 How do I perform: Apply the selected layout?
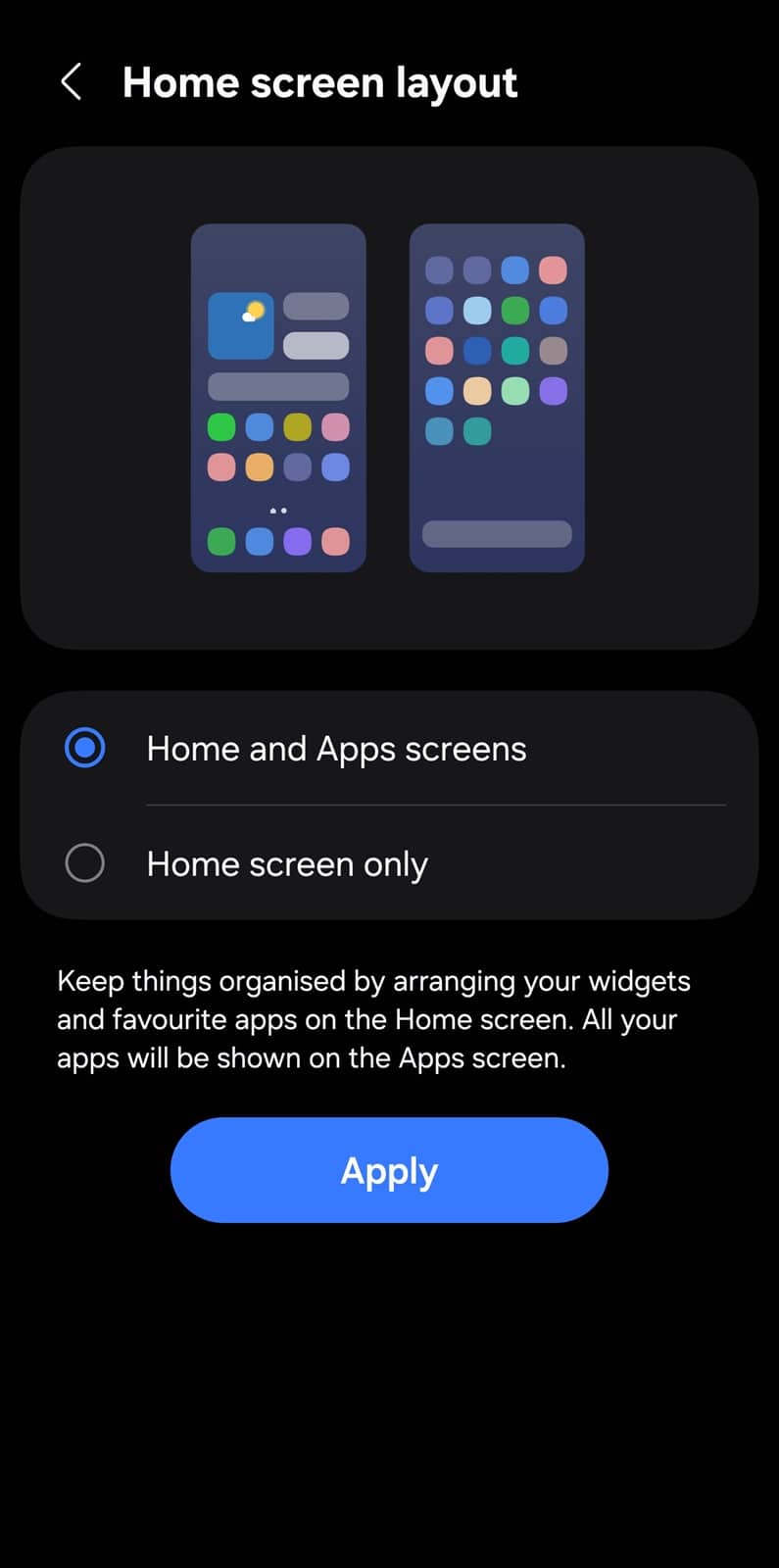pyautogui.click(x=389, y=1170)
